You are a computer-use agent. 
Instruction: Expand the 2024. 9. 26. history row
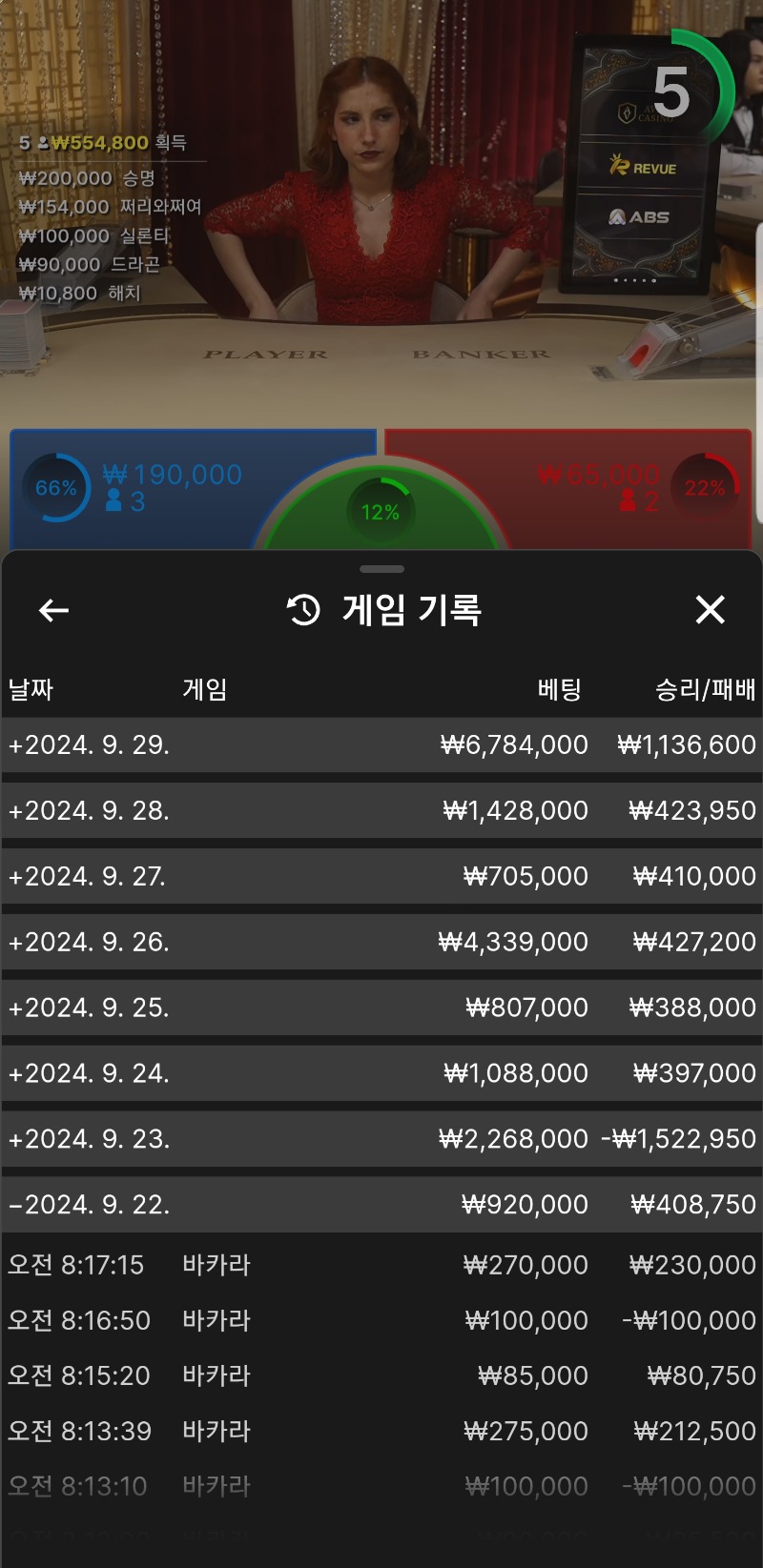(x=381, y=942)
